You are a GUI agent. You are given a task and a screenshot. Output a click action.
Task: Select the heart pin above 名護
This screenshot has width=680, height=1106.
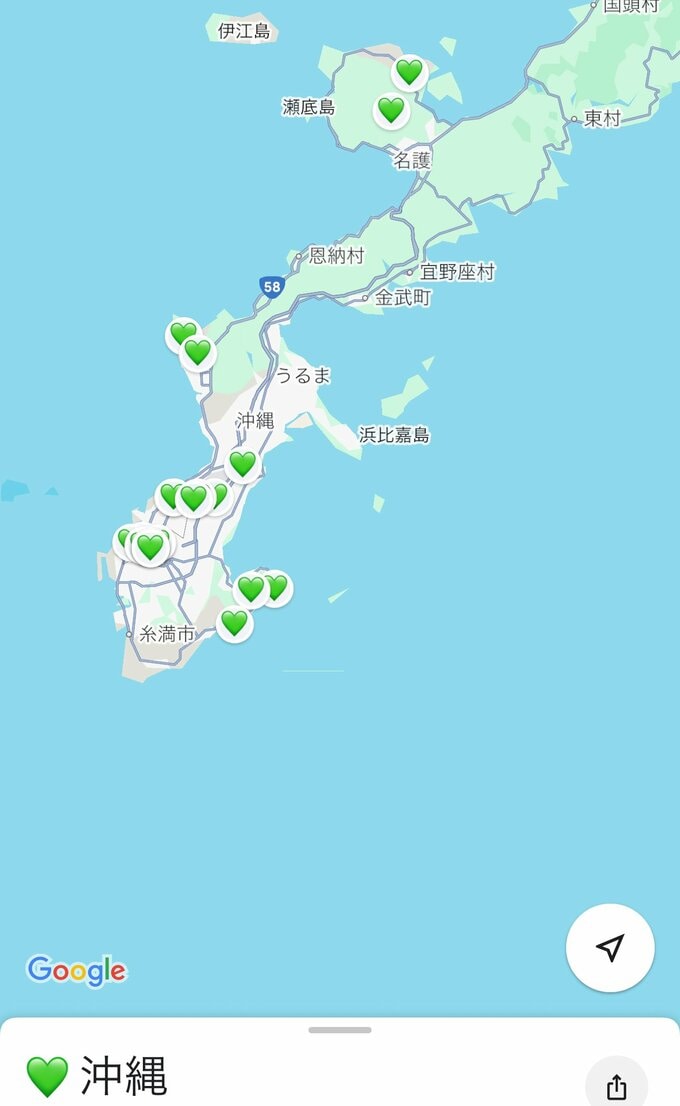[x=391, y=109]
